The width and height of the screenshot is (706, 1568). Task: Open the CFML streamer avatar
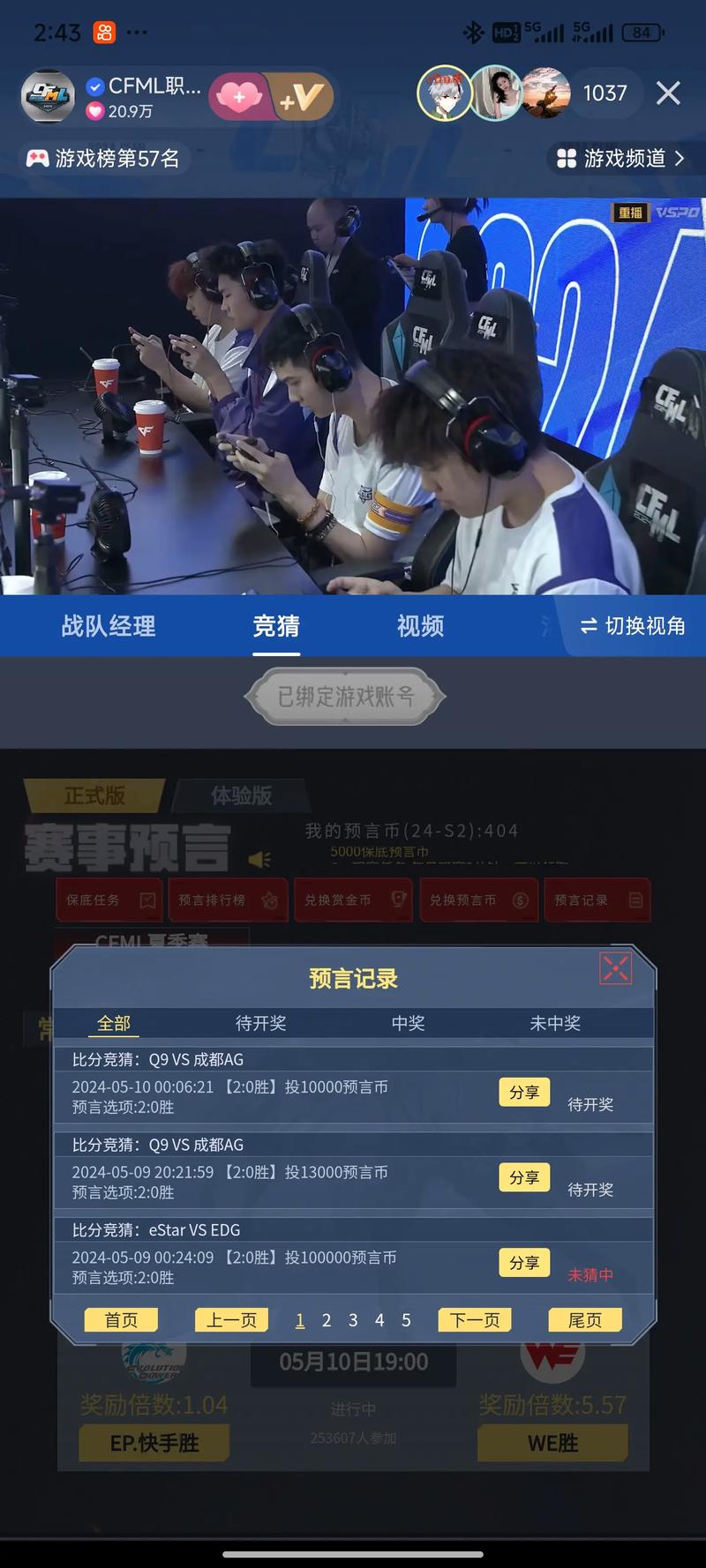pyautogui.click(x=48, y=96)
